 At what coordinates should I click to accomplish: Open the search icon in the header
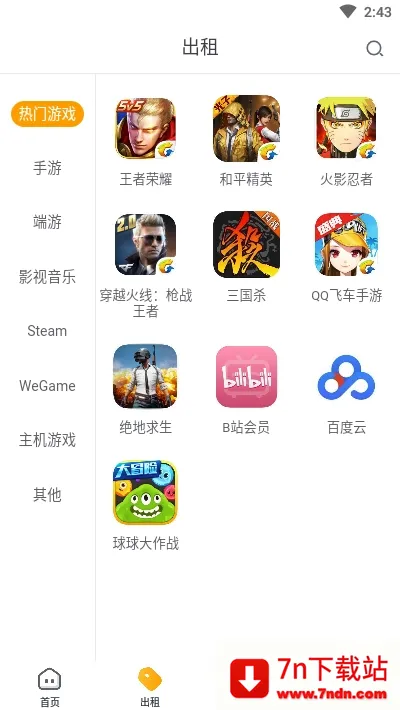374,48
